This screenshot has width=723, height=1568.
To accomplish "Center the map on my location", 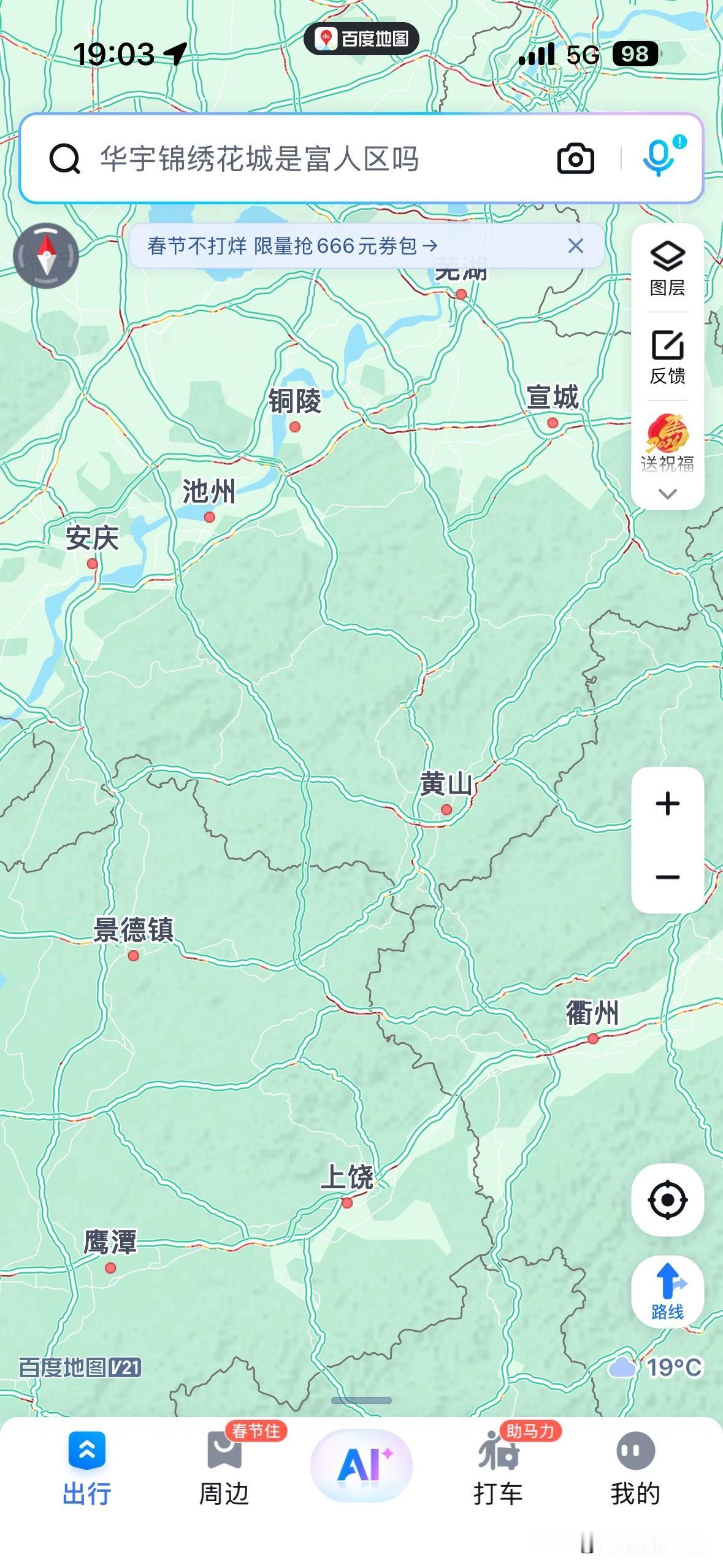I will (667, 1199).
